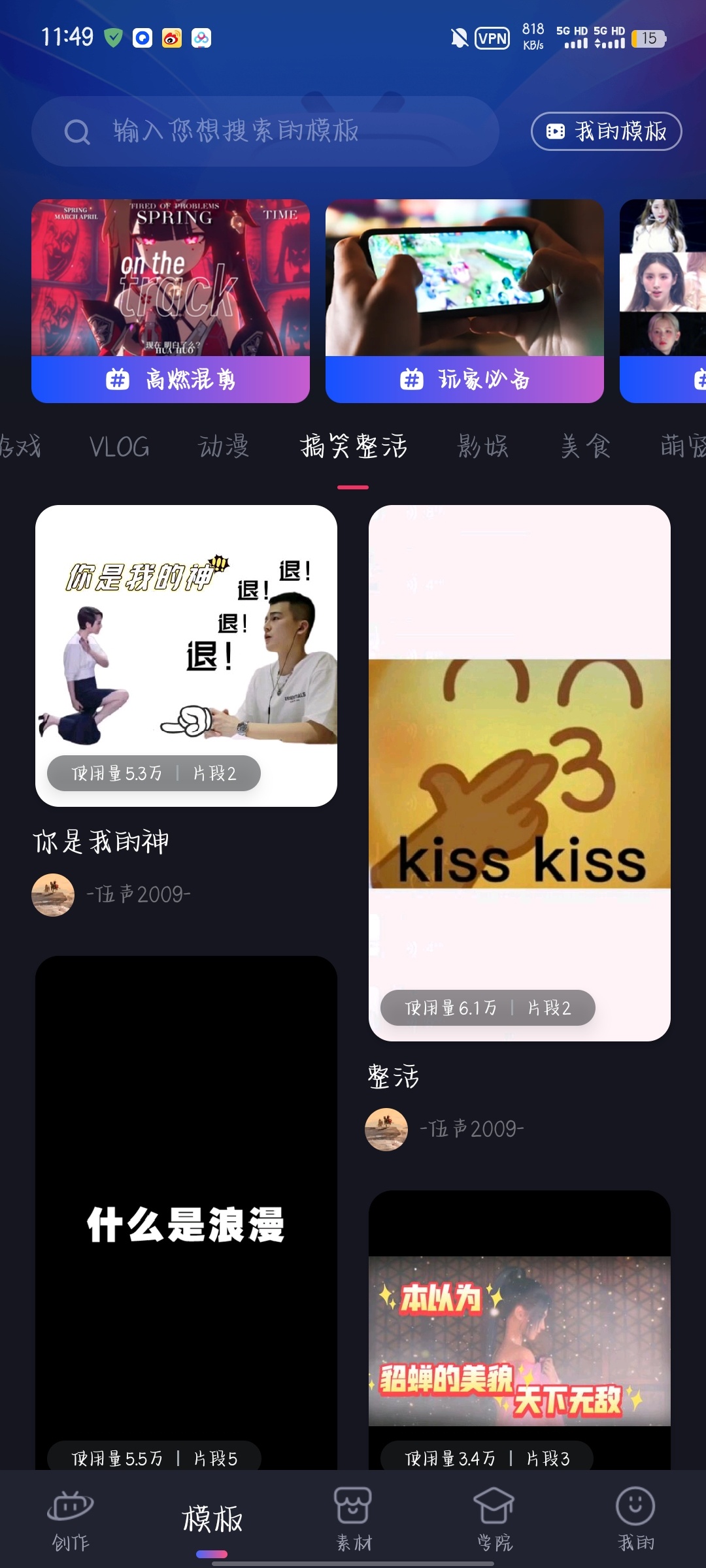This screenshot has height=1568, width=706.
Task: Open 我的模板 (My Templates)
Action: 606,131
